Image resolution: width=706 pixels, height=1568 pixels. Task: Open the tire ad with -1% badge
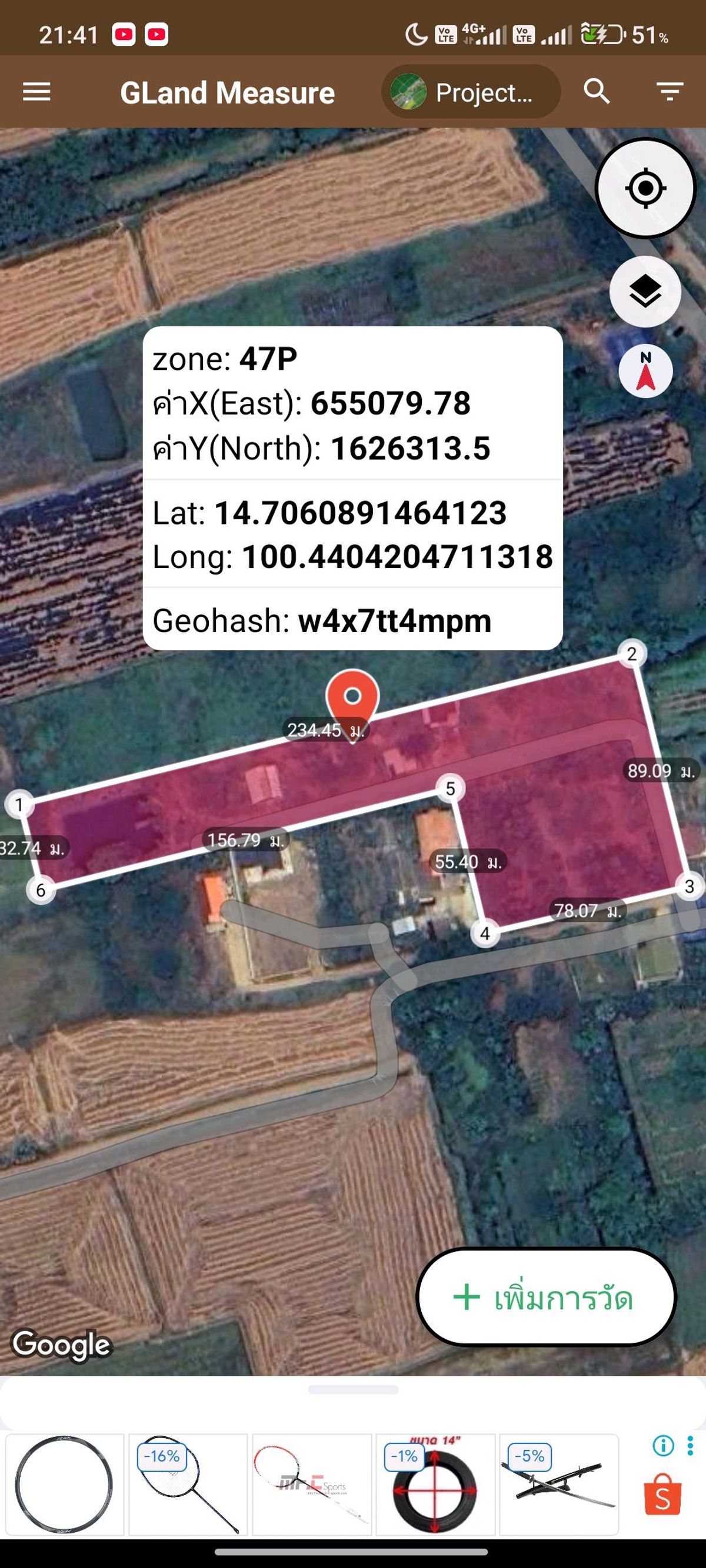tap(435, 1485)
